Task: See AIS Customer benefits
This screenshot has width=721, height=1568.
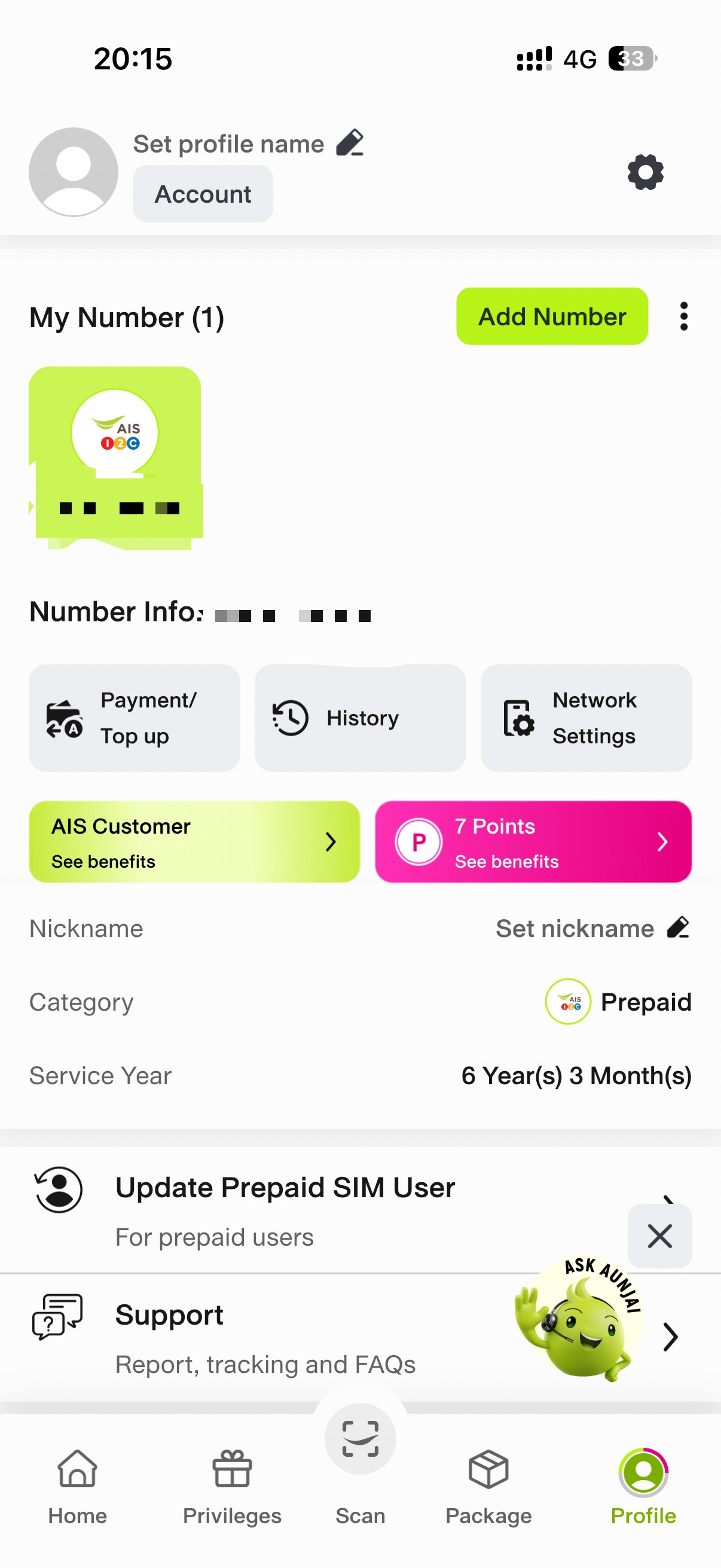Action: pyautogui.click(x=194, y=842)
